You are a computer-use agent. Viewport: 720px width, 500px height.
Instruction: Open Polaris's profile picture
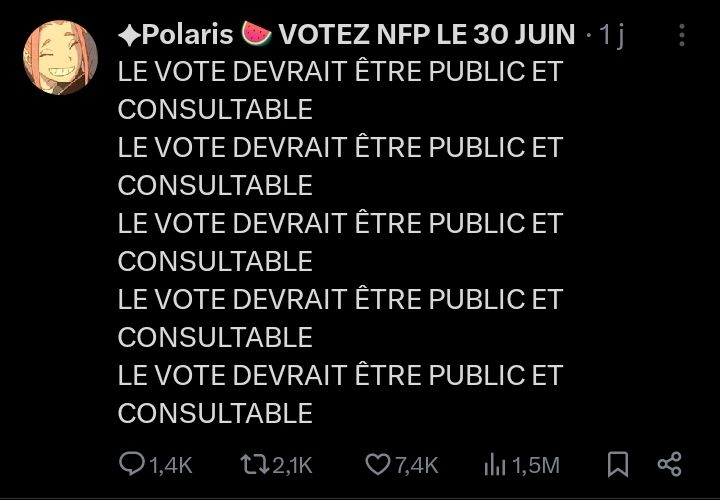(x=60, y=58)
